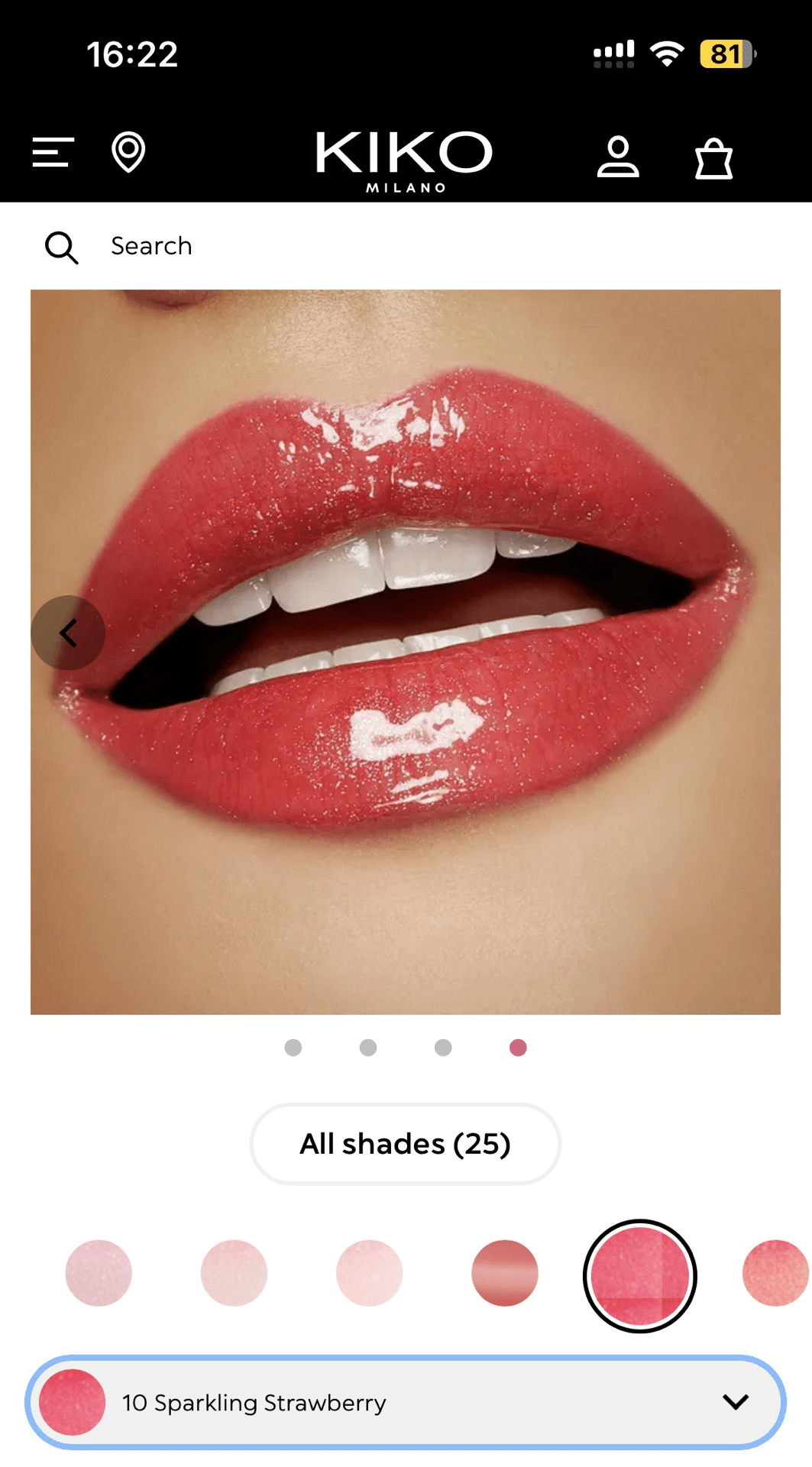Pick the coral shade at the right edge
Image resolution: width=812 pixels, height=1467 pixels.
pos(775,1273)
